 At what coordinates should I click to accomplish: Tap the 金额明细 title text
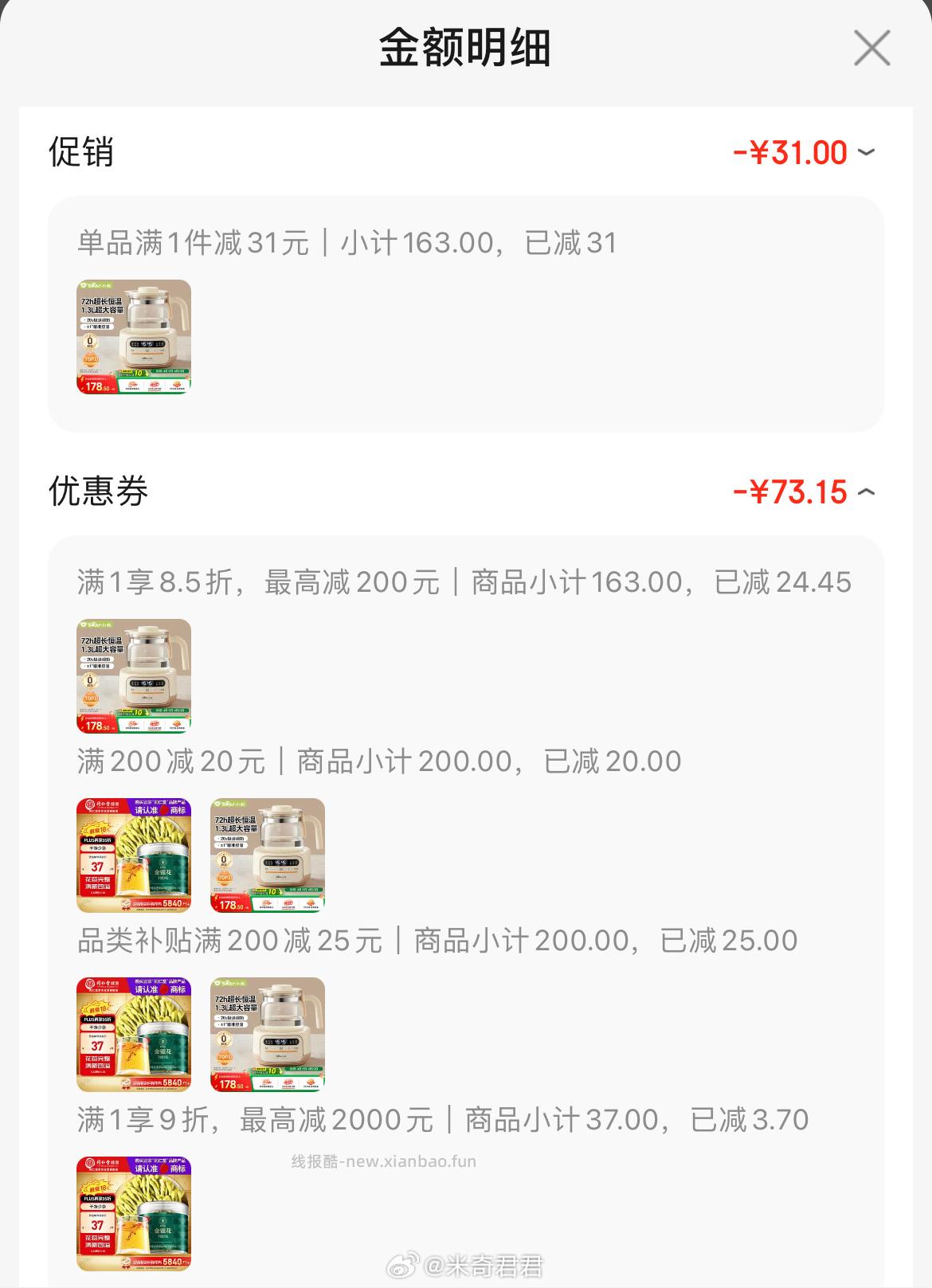click(465, 48)
